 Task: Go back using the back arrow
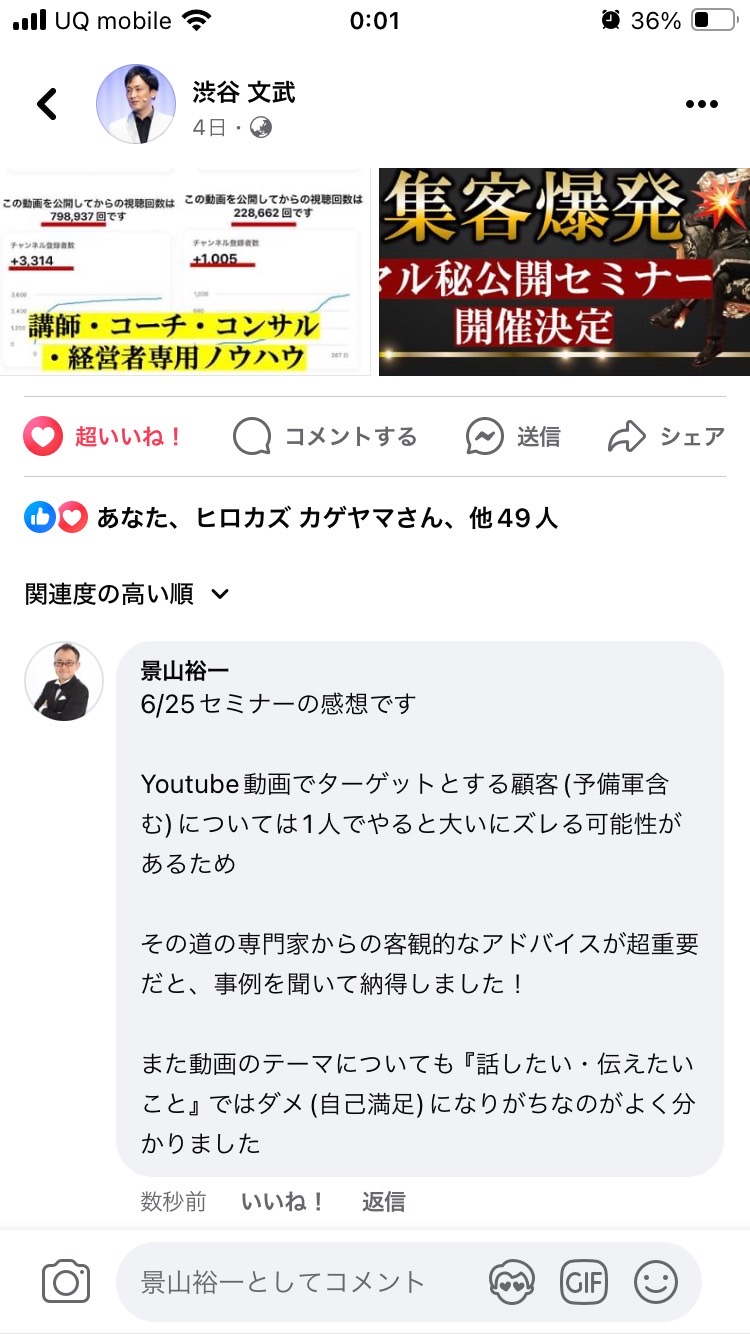[x=47, y=104]
